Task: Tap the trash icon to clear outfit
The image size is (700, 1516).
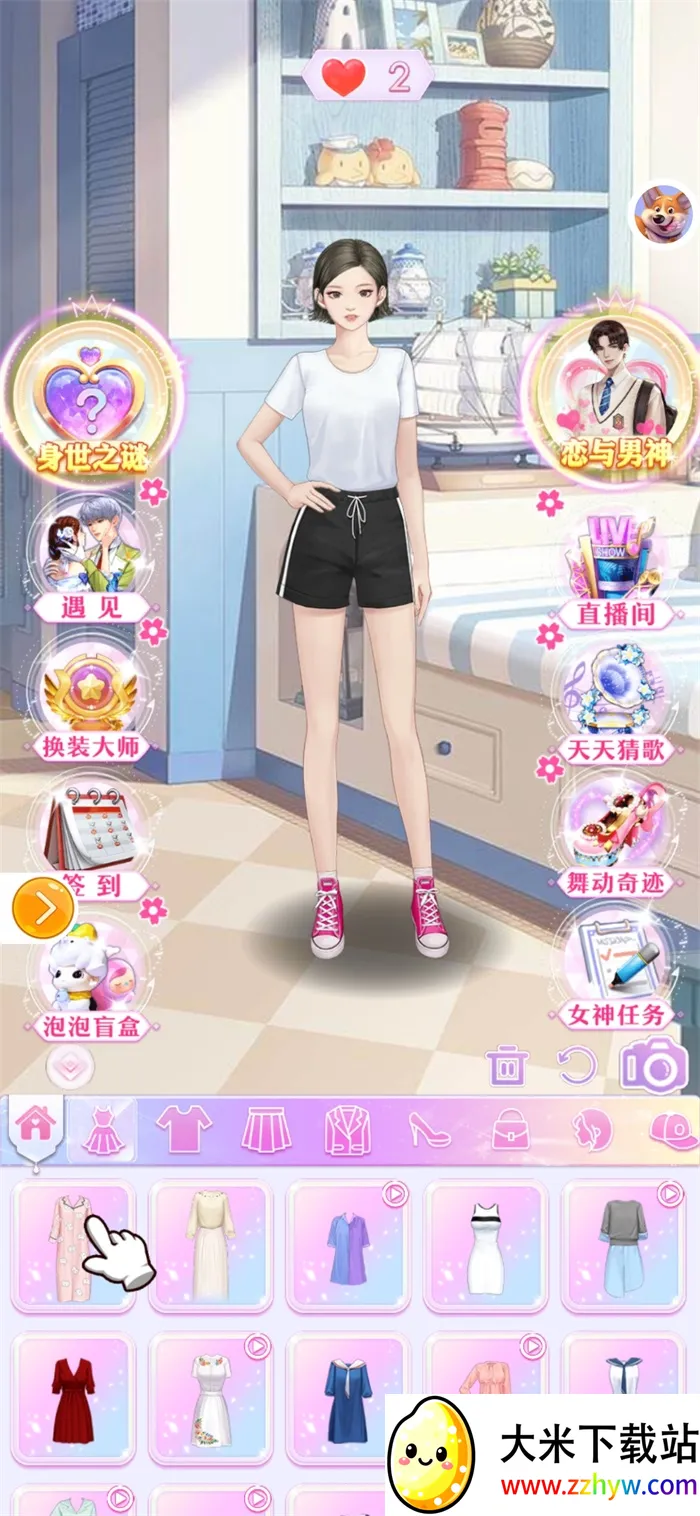Action: pos(507,1066)
